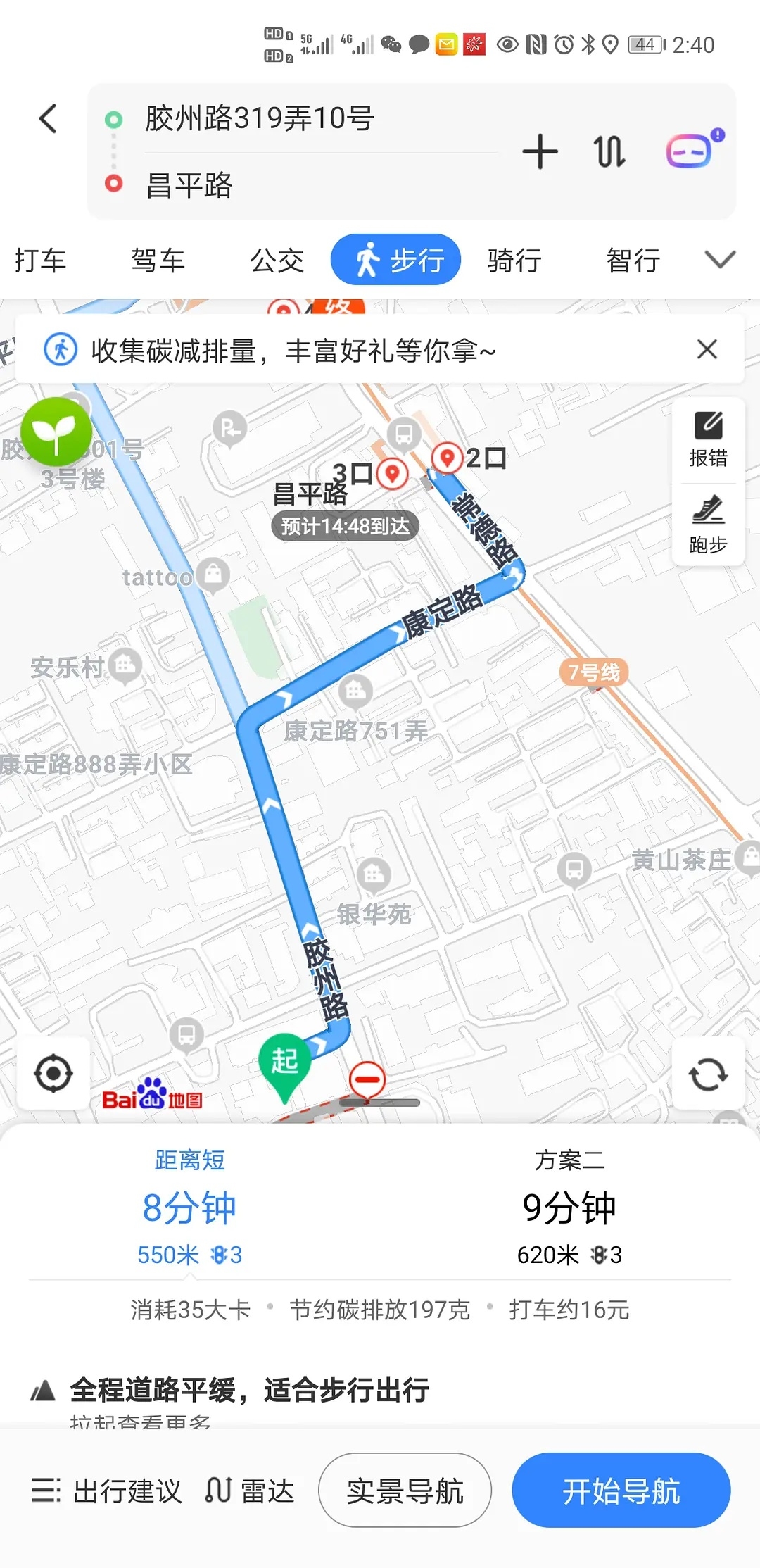The height and width of the screenshot is (1568, 760).
Task: Center map on my current location
Action: click(x=53, y=1074)
